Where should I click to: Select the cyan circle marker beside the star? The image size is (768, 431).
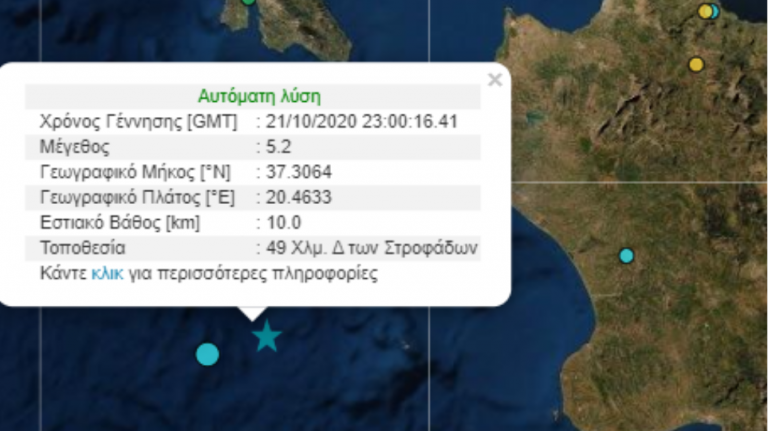pyautogui.click(x=207, y=354)
